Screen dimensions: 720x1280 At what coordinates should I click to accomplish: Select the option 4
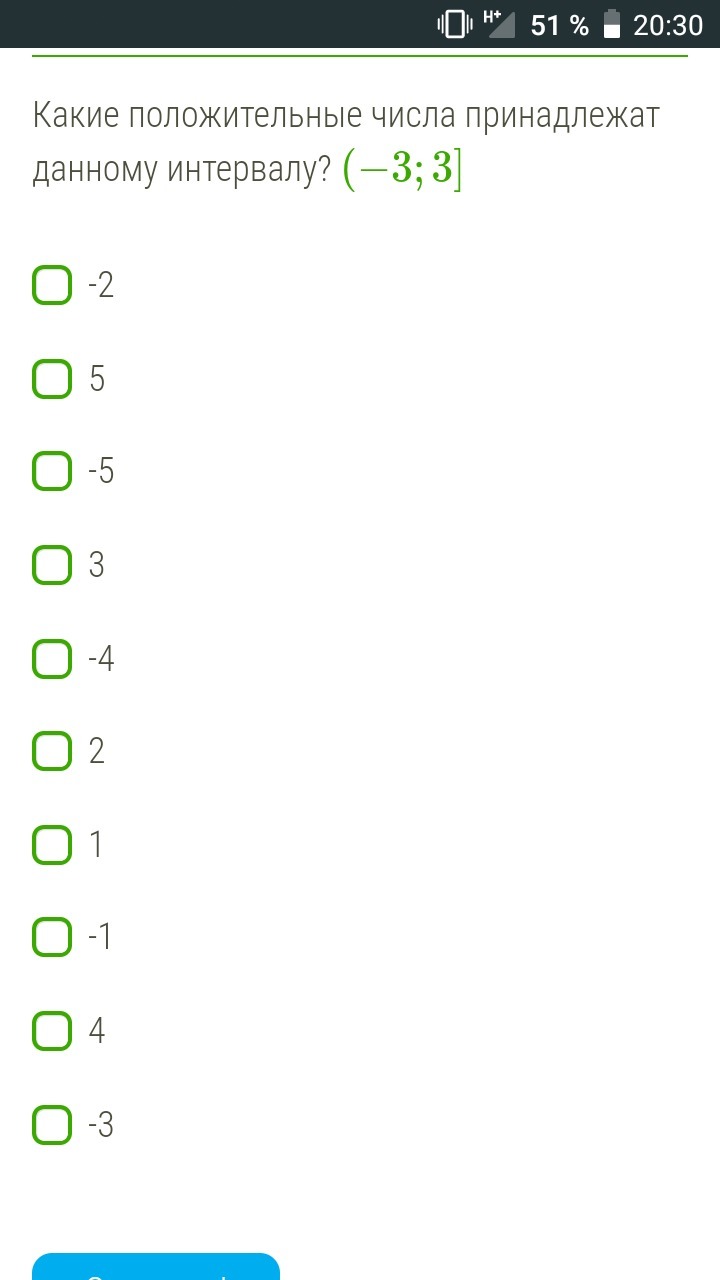[52, 1031]
